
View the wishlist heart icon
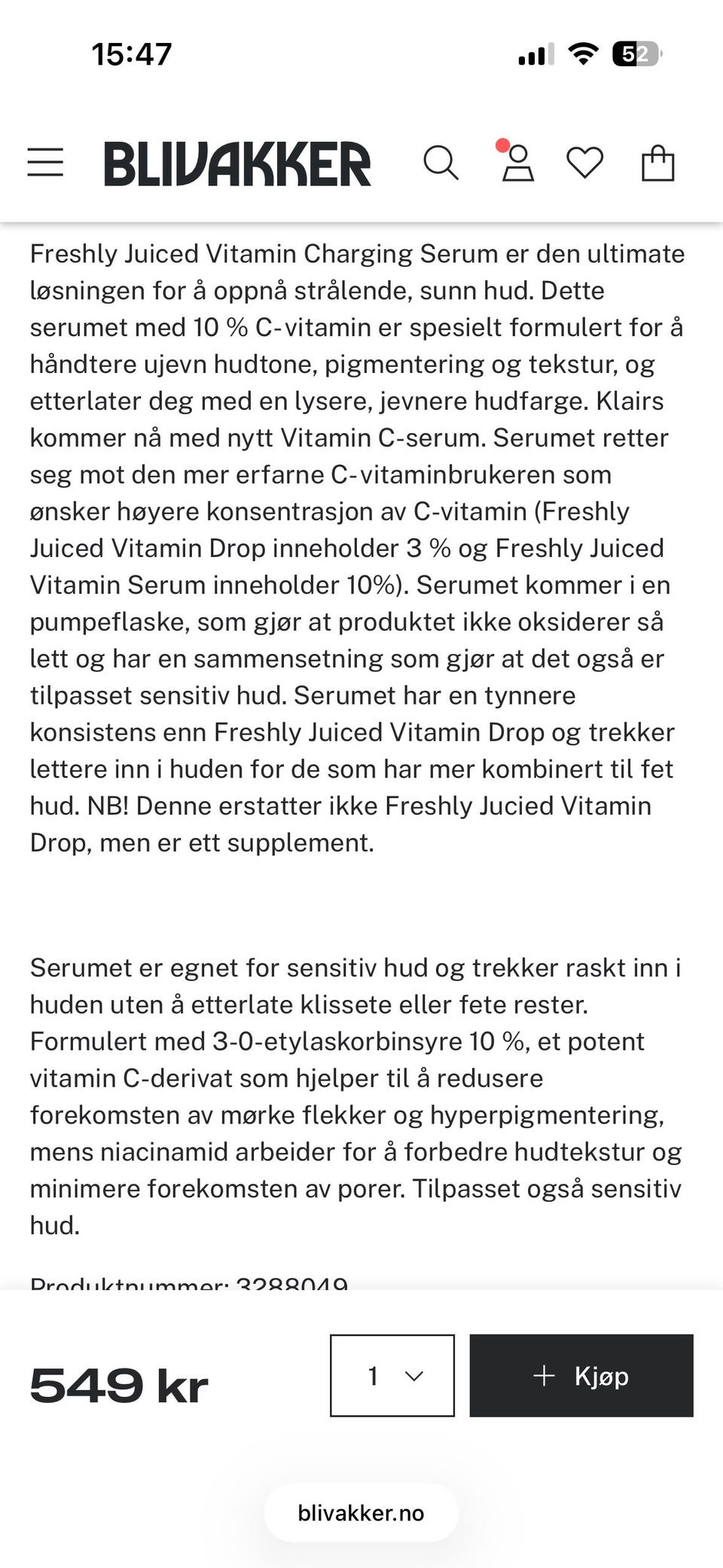pos(585,163)
